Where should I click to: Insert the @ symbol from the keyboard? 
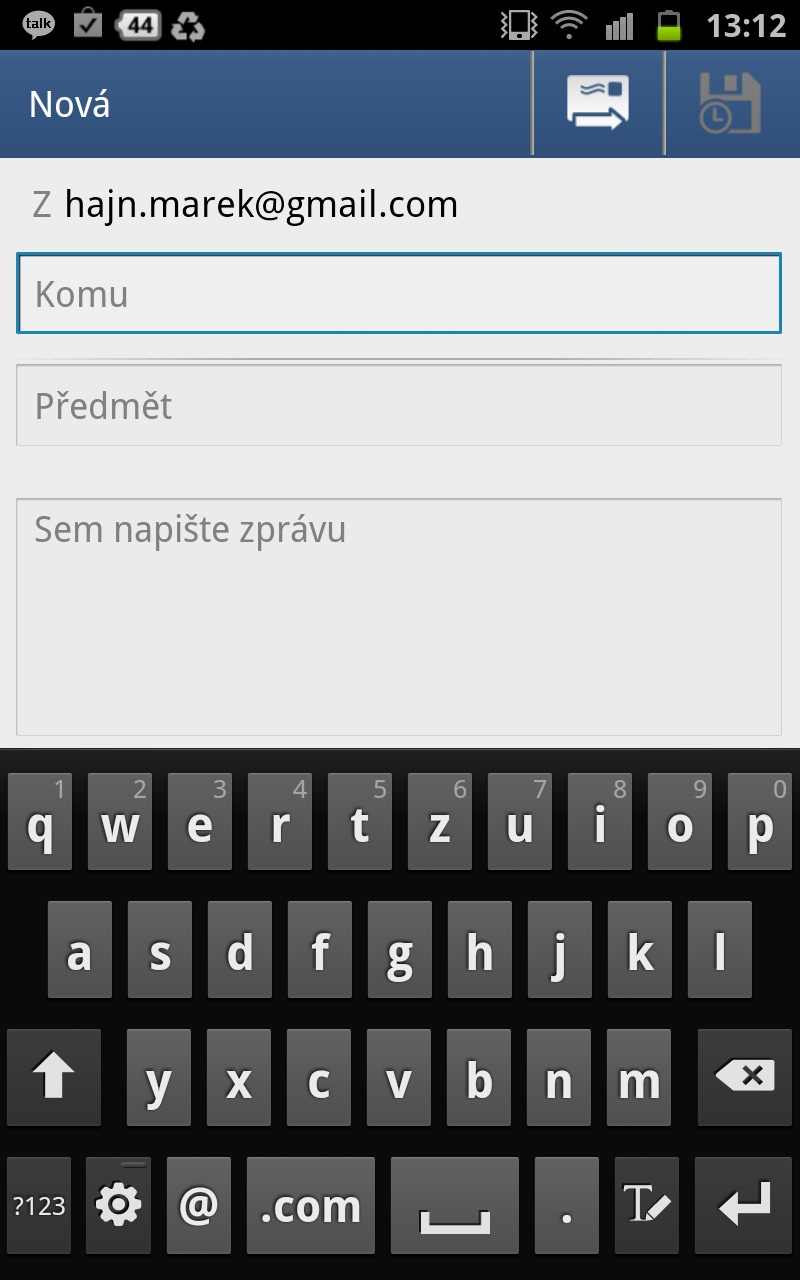pyautogui.click(x=199, y=1206)
